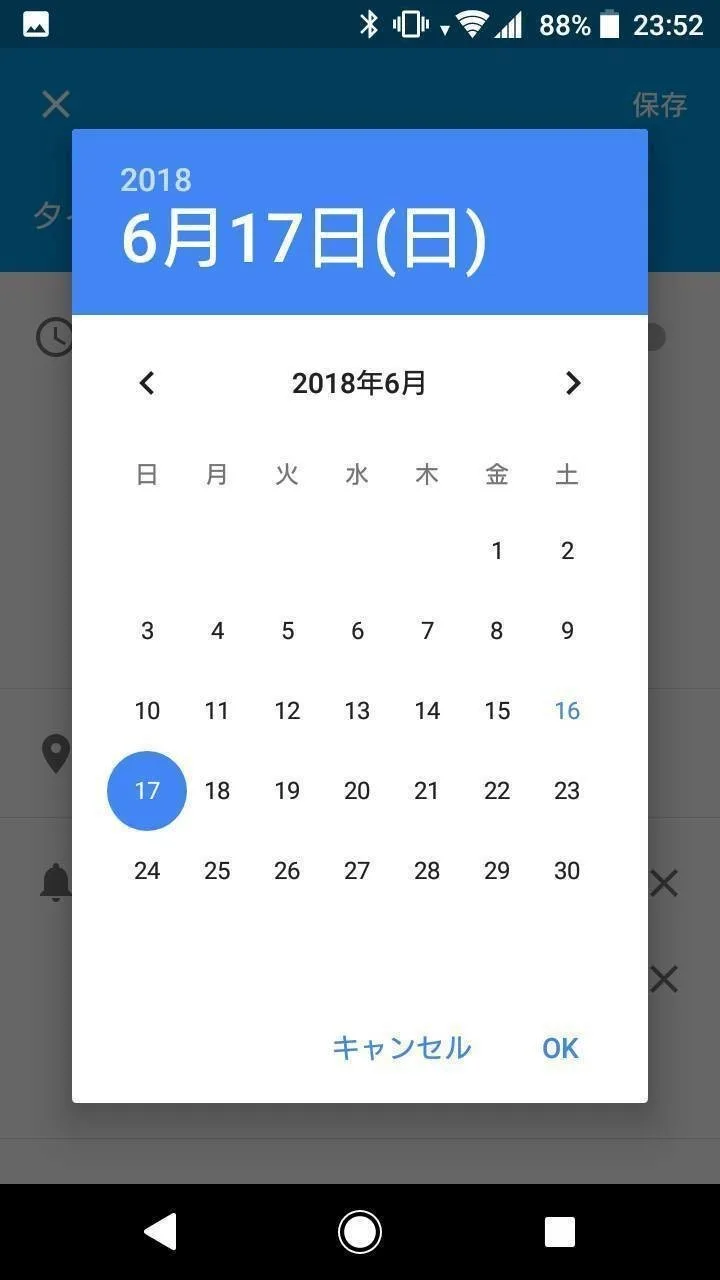
Task: Open the year picker via 2018
Action: (156, 180)
